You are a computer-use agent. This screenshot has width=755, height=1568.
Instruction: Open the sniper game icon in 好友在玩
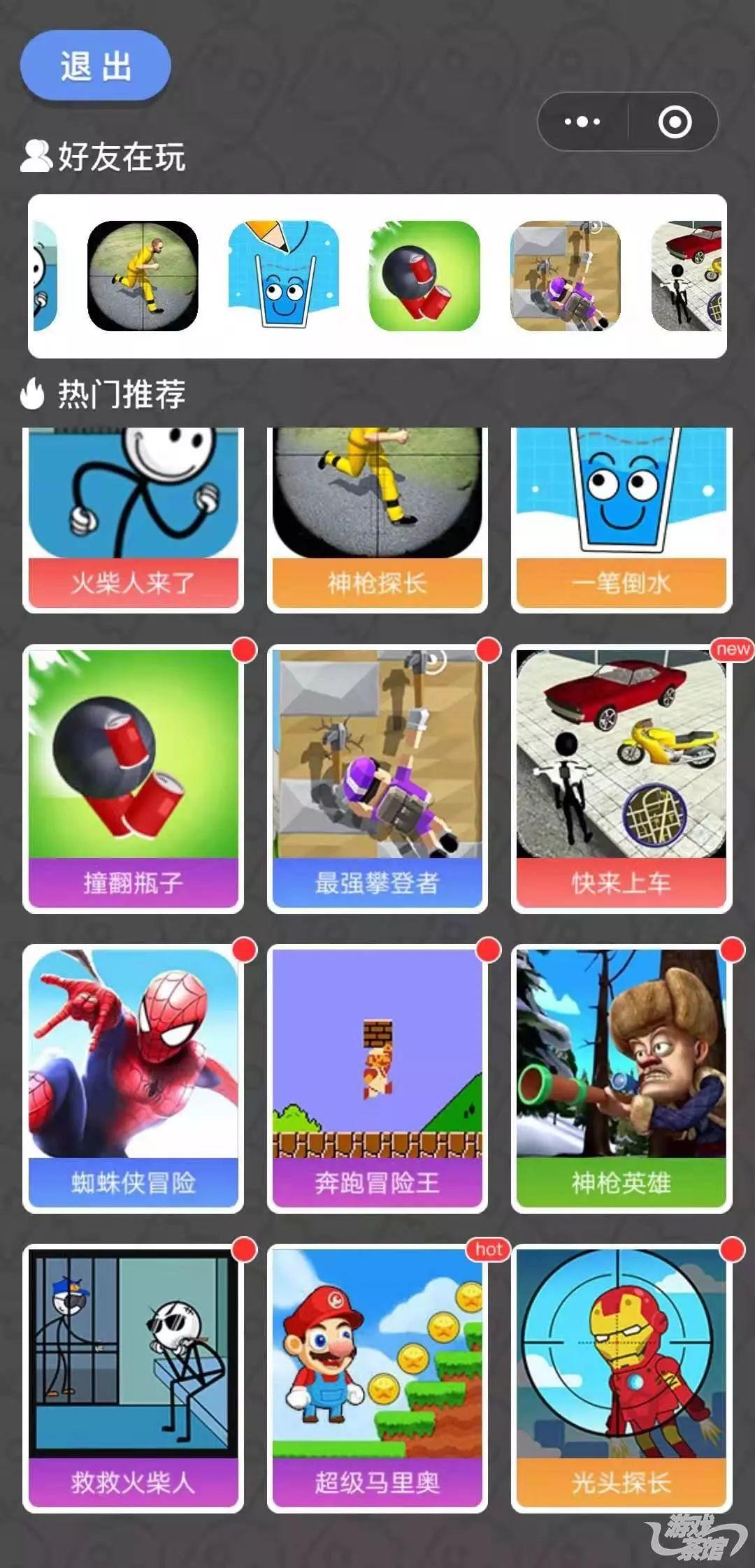pos(143,275)
